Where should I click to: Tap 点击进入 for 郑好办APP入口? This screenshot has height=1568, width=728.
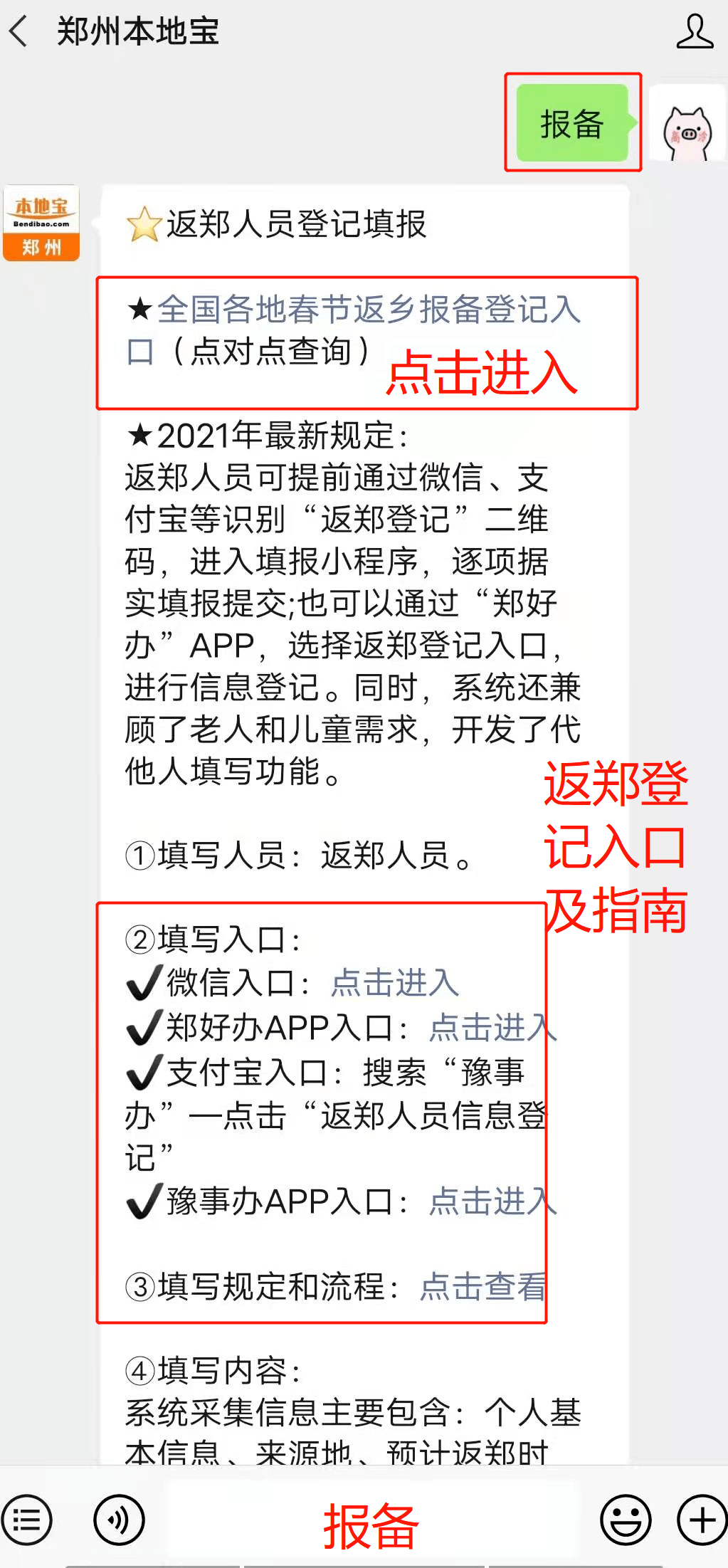pyautogui.click(x=491, y=1028)
